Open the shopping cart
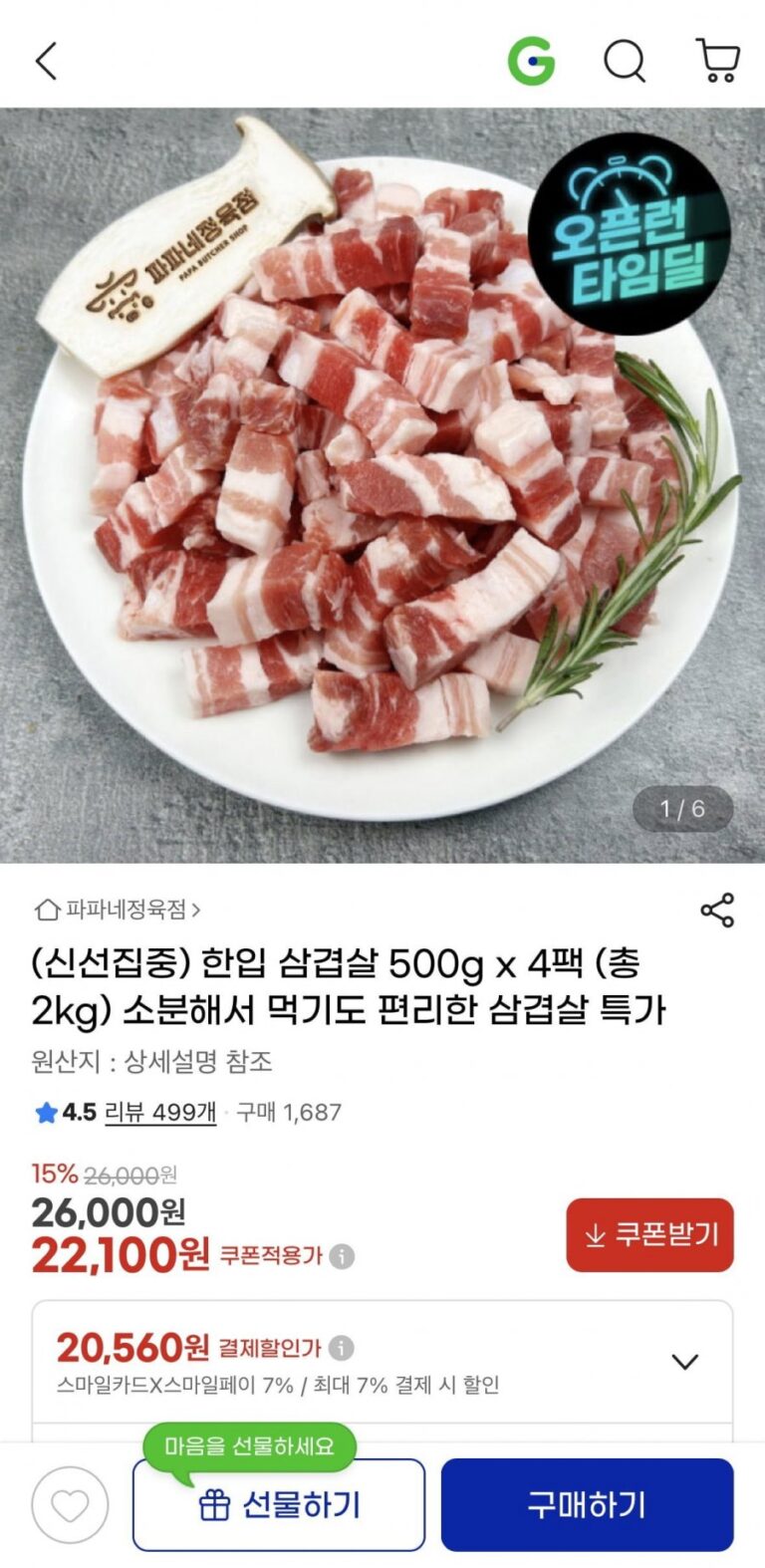The width and height of the screenshot is (765, 1568). pyautogui.click(x=717, y=62)
